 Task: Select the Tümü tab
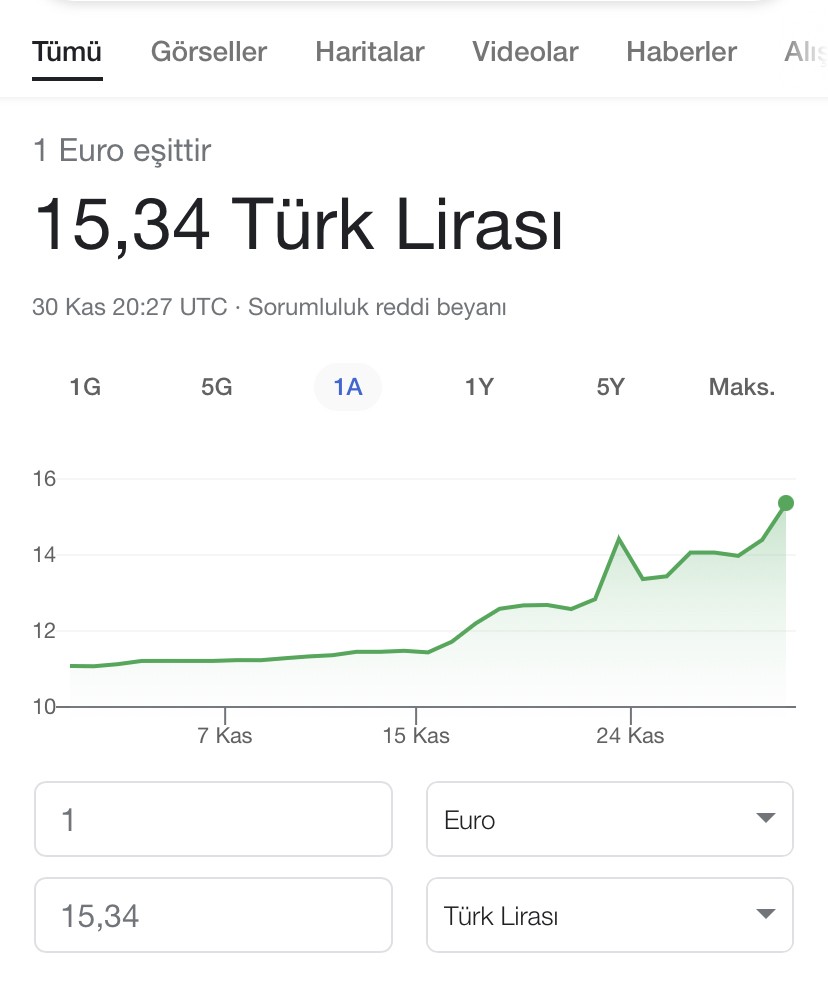tap(67, 52)
